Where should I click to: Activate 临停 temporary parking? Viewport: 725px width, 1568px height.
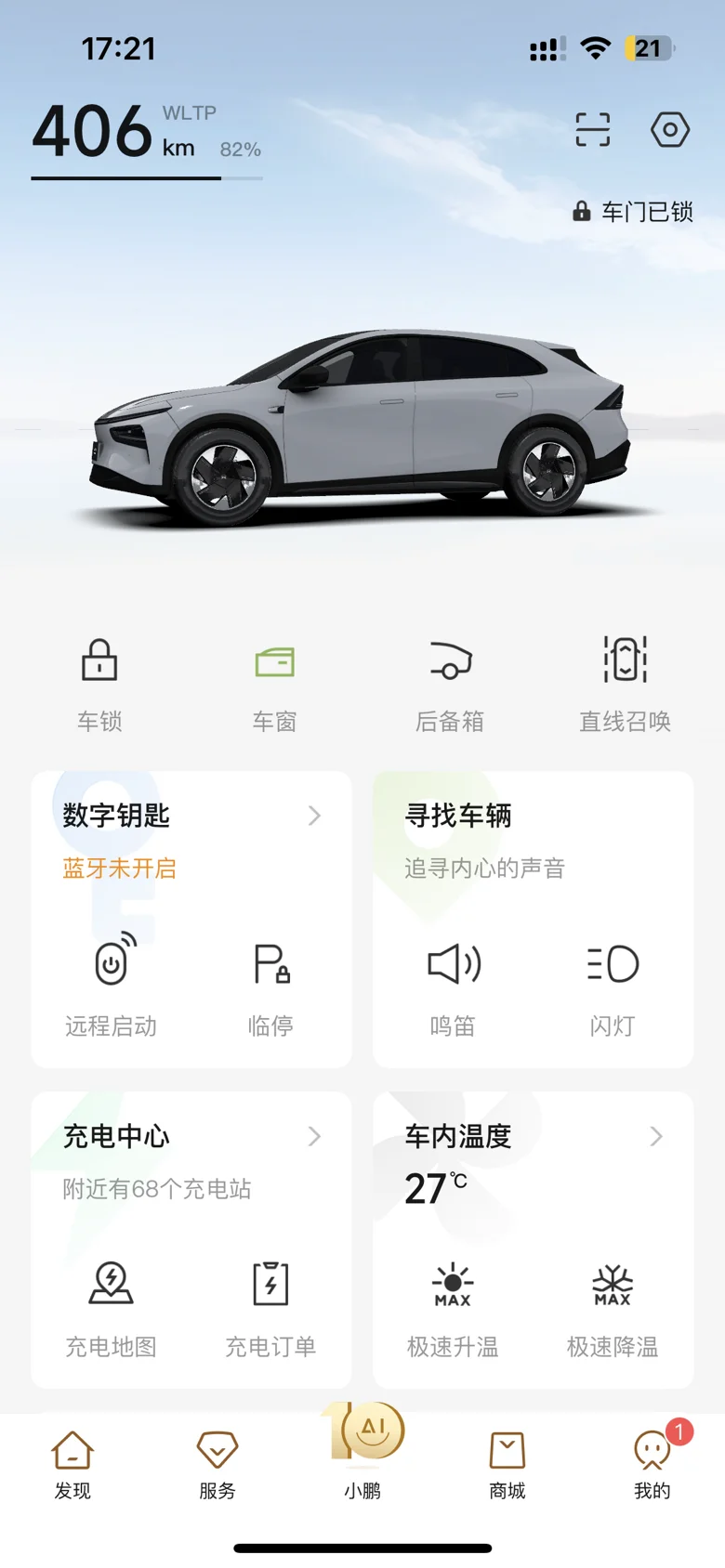270,985
